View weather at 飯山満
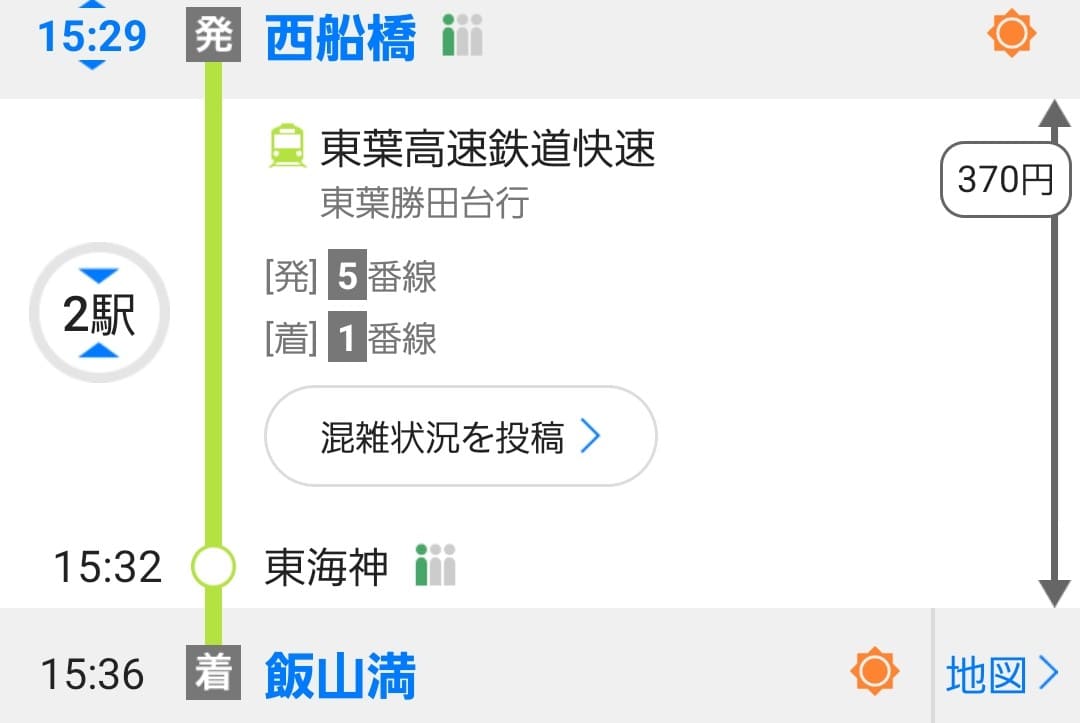Viewport: 1080px width, 723px height. click(874, 671)
